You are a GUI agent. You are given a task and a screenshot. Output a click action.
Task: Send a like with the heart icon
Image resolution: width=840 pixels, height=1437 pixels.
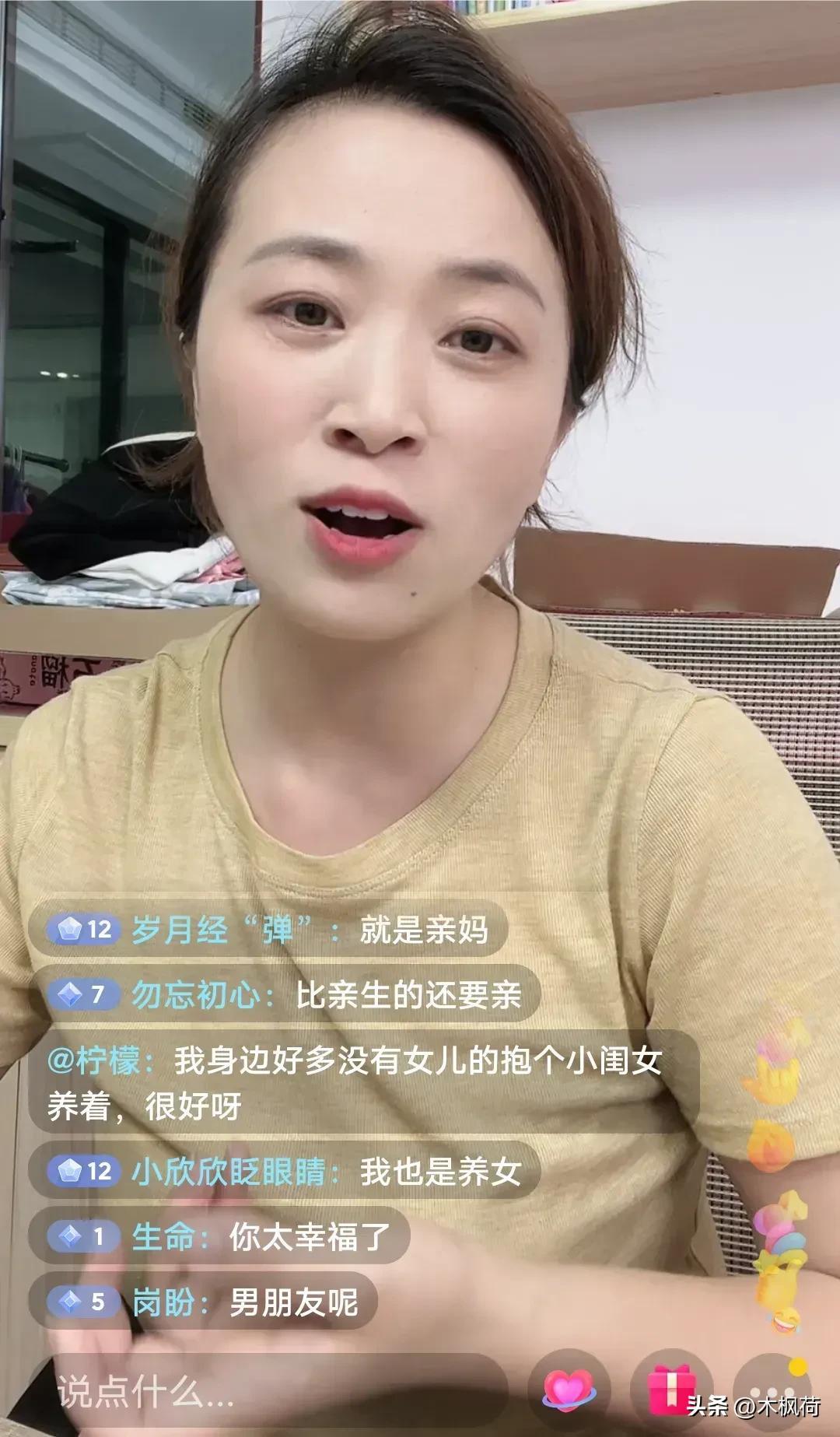[x=569, y=1390]
